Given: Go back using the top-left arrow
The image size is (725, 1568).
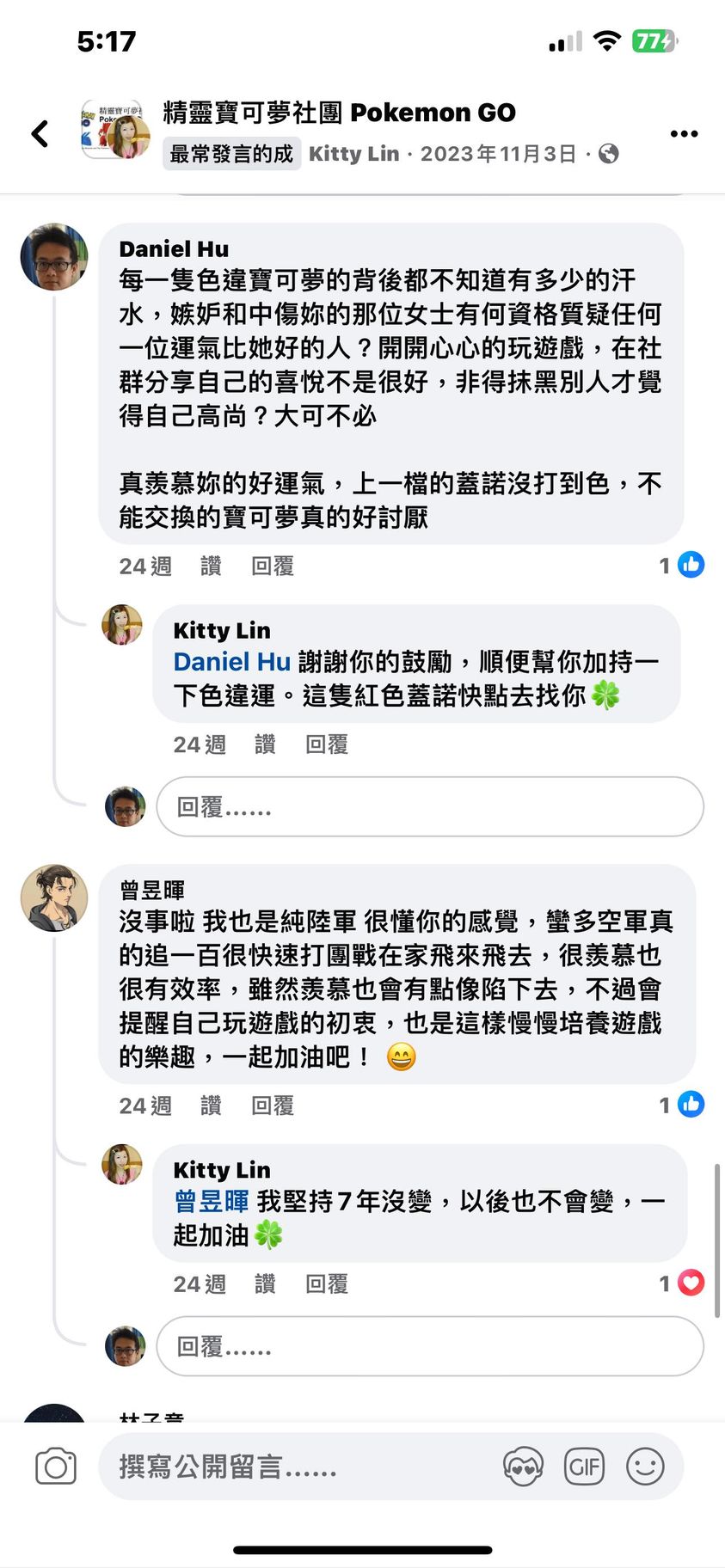Looking at the screenshot, I should click(40, 133).
